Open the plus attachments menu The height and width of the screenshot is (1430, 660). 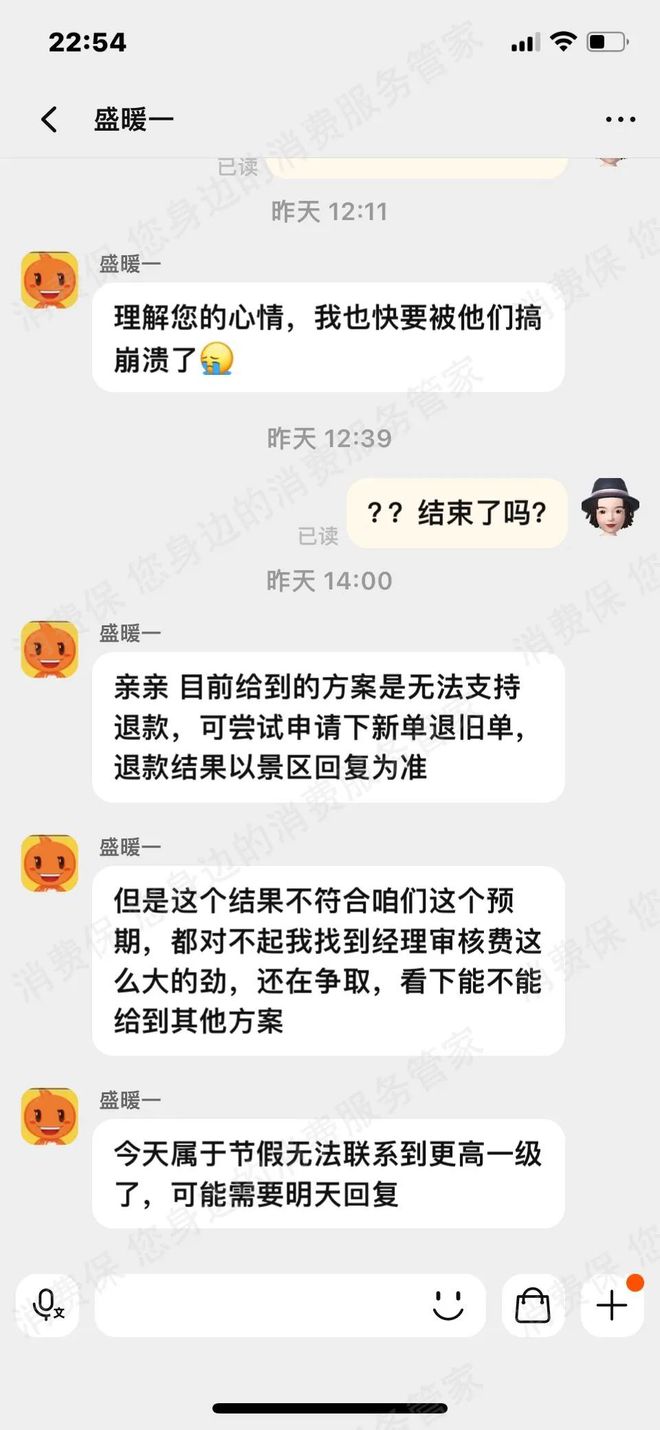611,1305
